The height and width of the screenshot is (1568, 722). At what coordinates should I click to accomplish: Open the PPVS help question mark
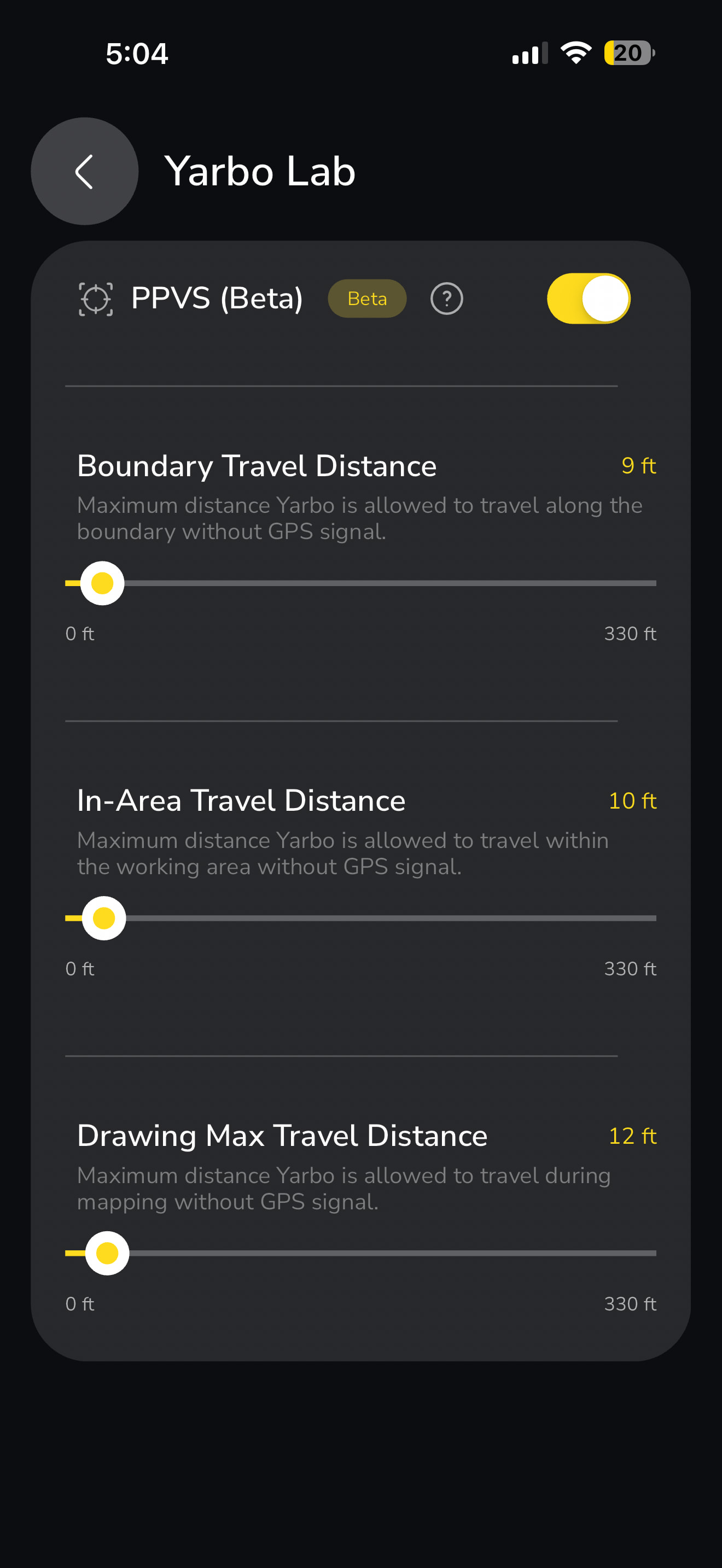446,299
